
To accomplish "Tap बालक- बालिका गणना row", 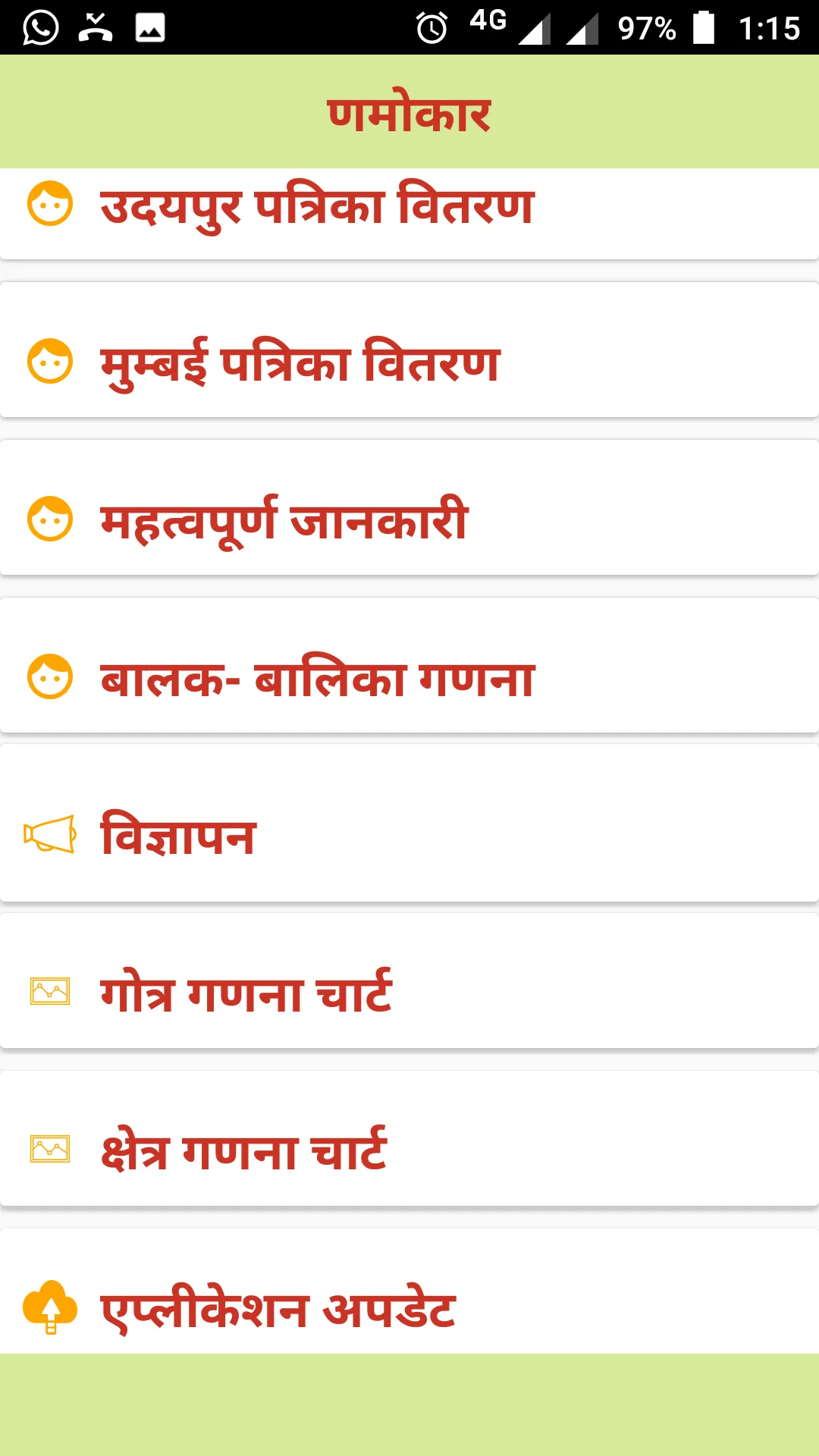I will pos(409,665).
